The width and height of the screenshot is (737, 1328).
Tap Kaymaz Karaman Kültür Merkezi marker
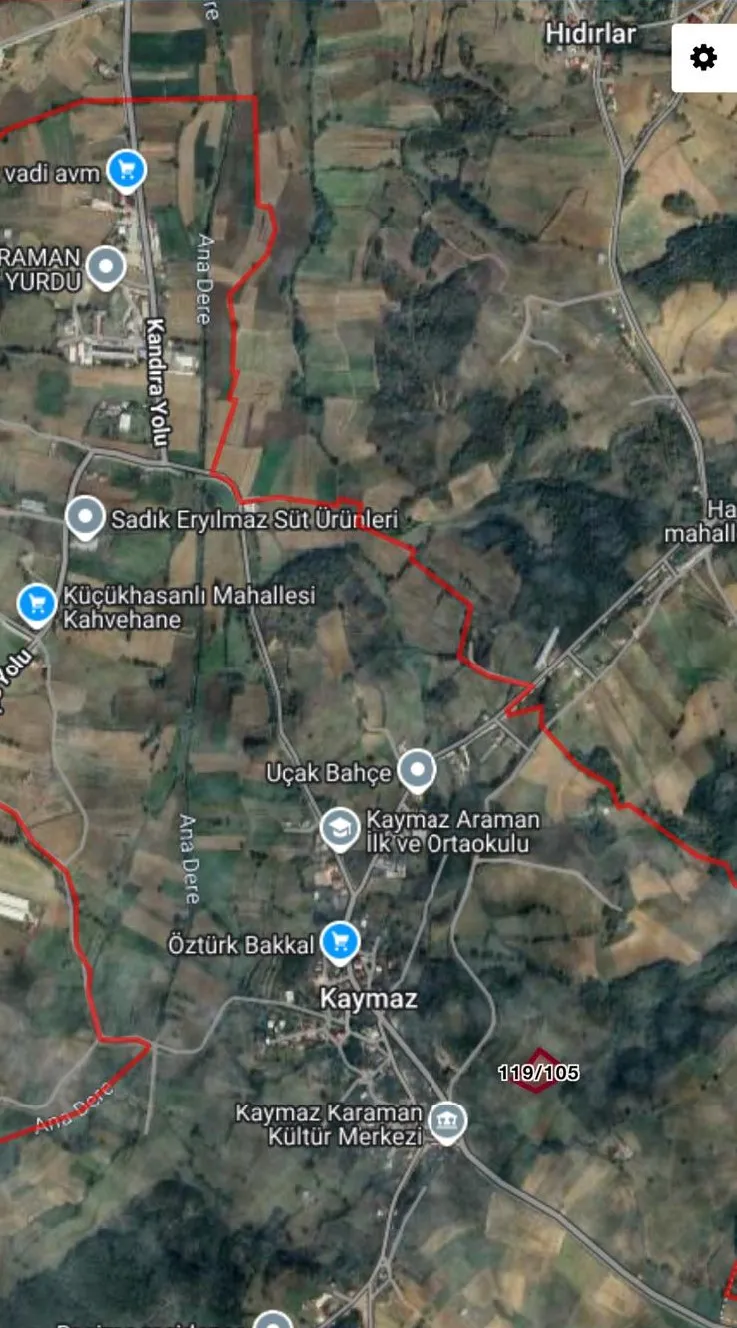(446, 1123)
